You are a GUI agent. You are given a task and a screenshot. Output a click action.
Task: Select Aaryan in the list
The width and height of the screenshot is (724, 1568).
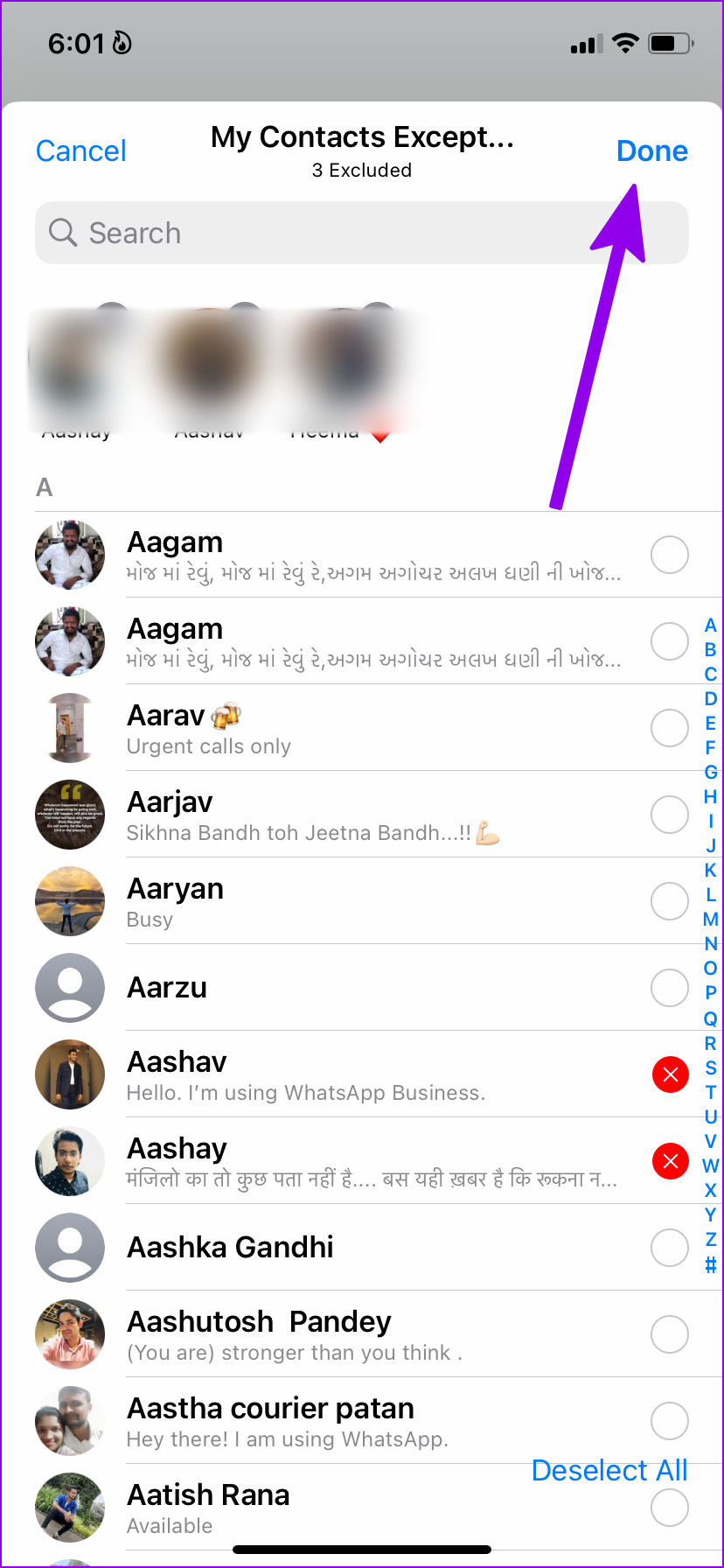click(670, 901)
